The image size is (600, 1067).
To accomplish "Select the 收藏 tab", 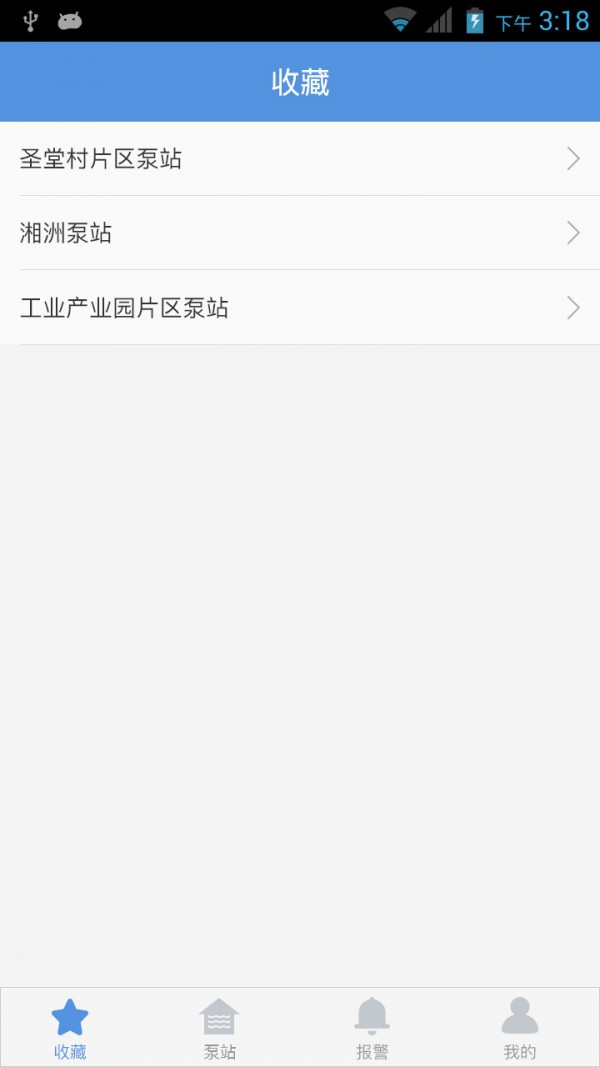I will click(70, 1028).
